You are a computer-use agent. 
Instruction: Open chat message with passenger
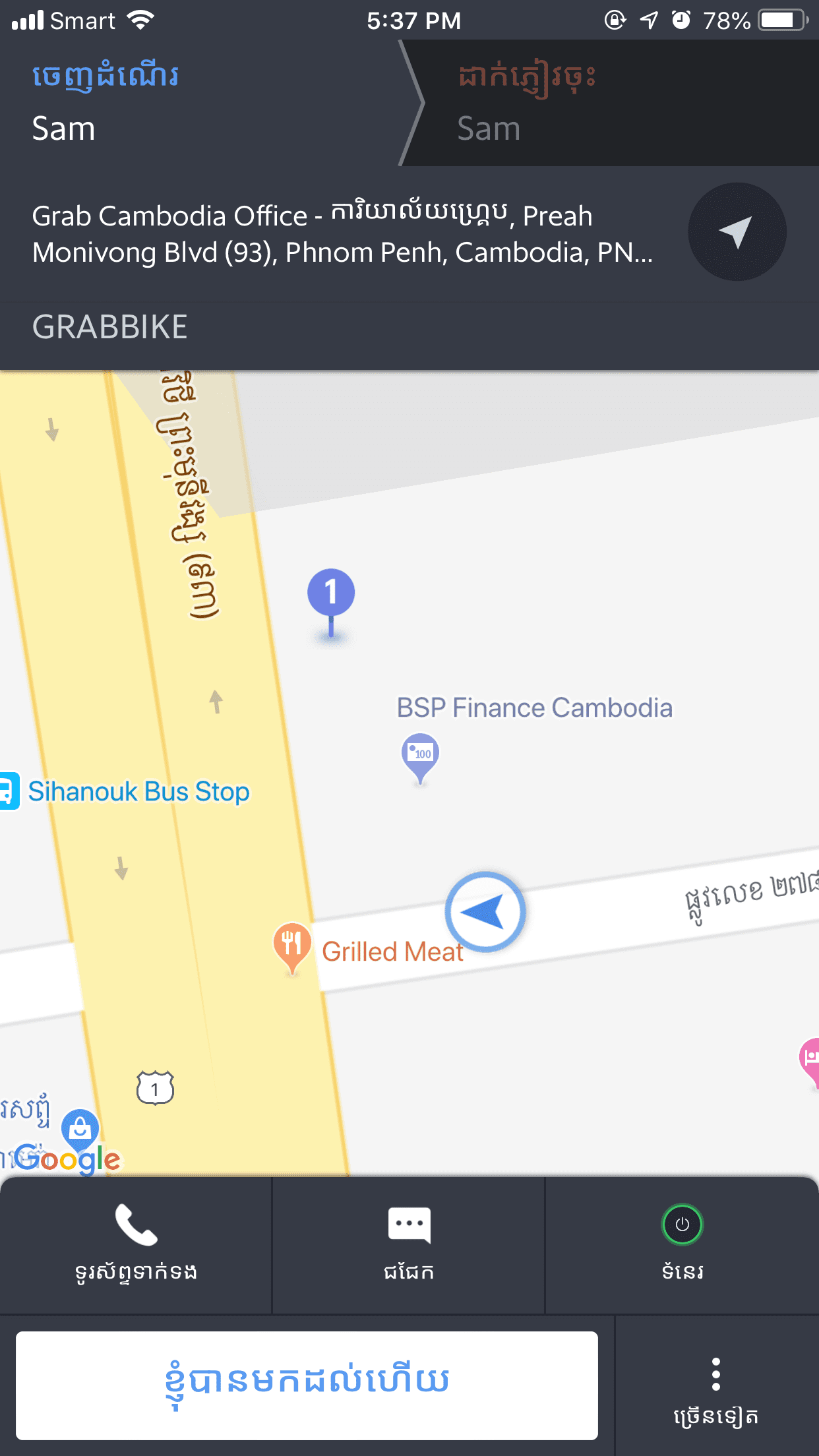tap(409, 1245)
